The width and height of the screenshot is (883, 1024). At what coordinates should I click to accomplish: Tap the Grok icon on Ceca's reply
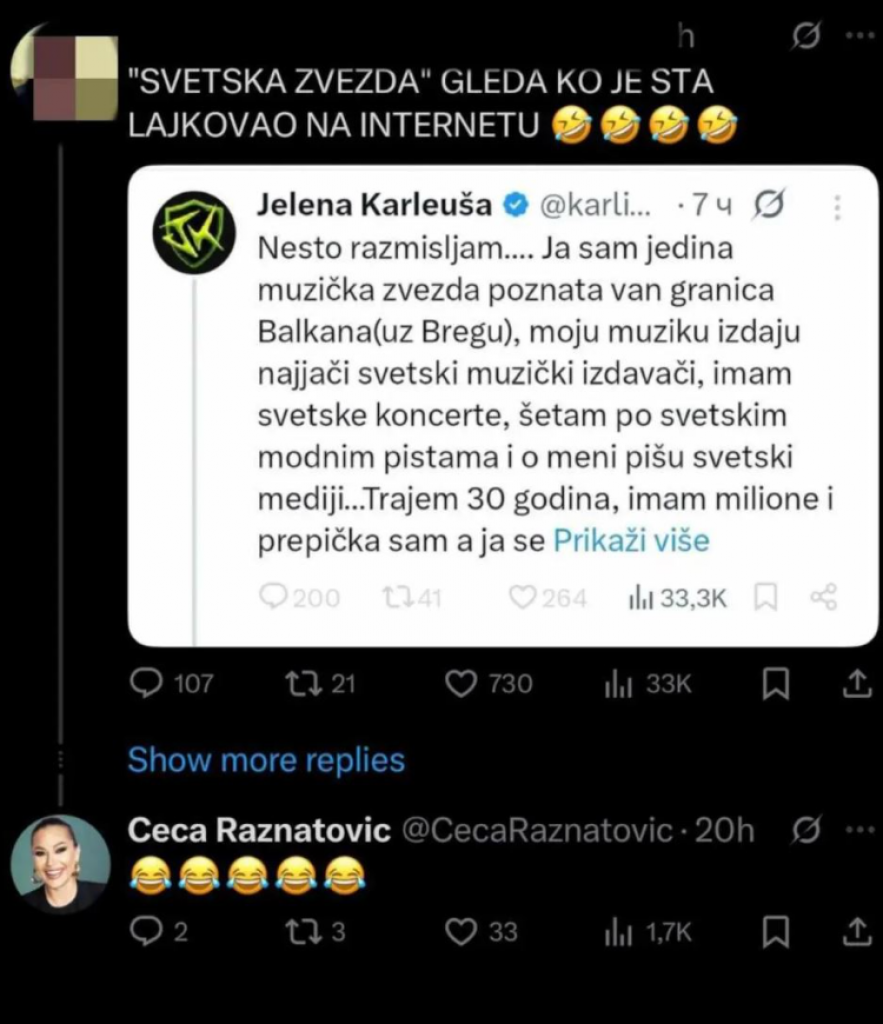[x=806, y=830]
